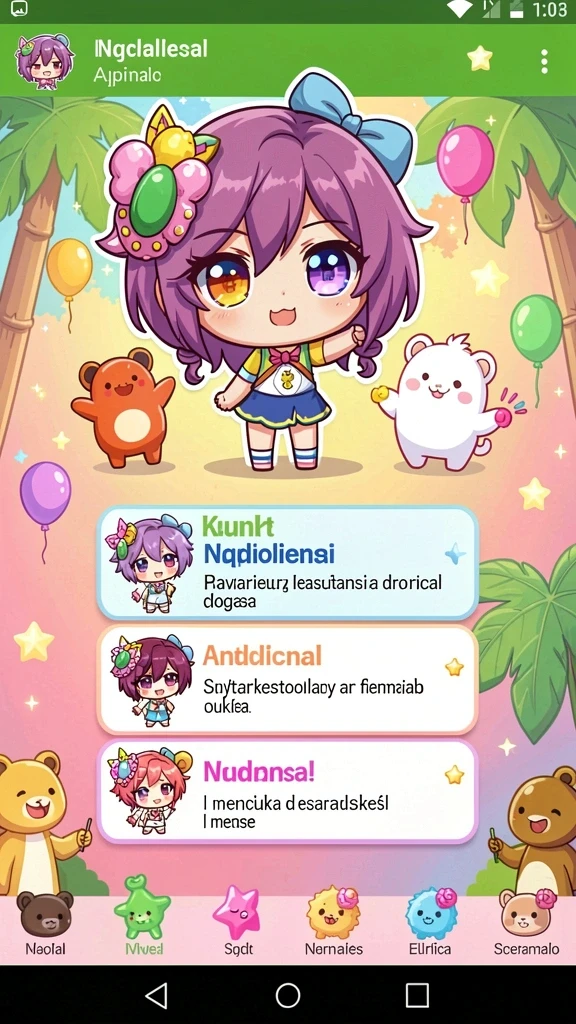The width and height of the screenshot is (576, 1024).
Task: Switch to the Nernaies tab
Action: [334, 926]
